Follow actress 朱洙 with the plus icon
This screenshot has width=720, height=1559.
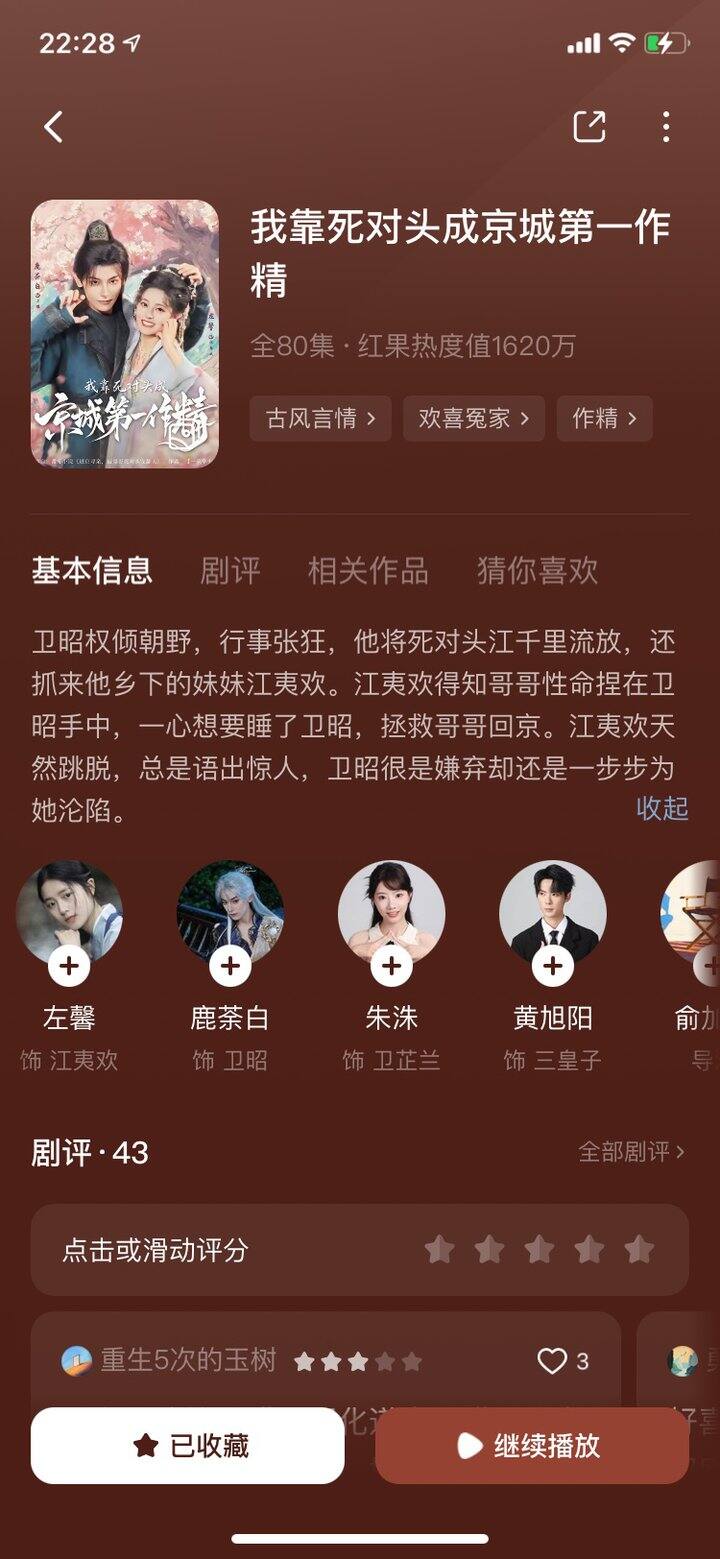pos(389,966)
